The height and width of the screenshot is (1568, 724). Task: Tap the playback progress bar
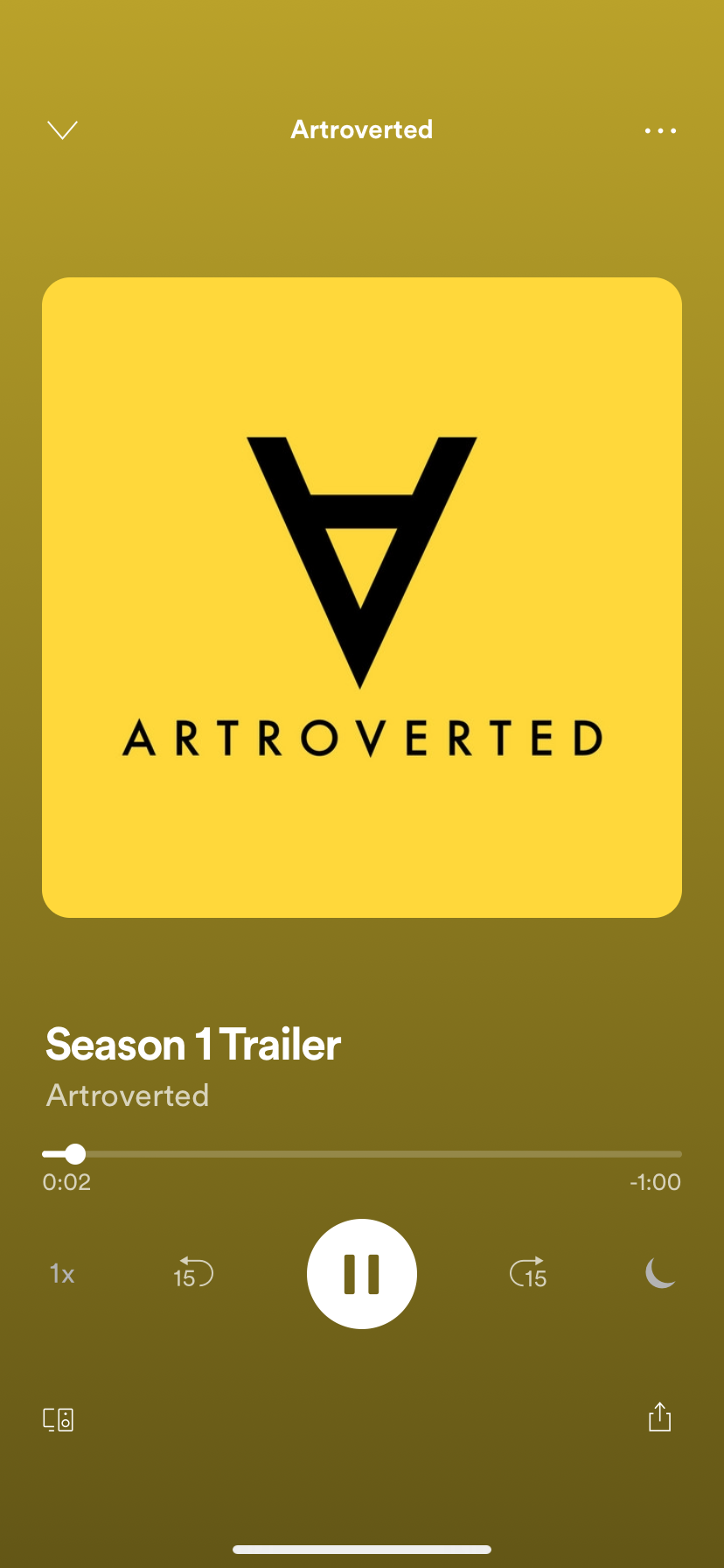pos(362,1154)
